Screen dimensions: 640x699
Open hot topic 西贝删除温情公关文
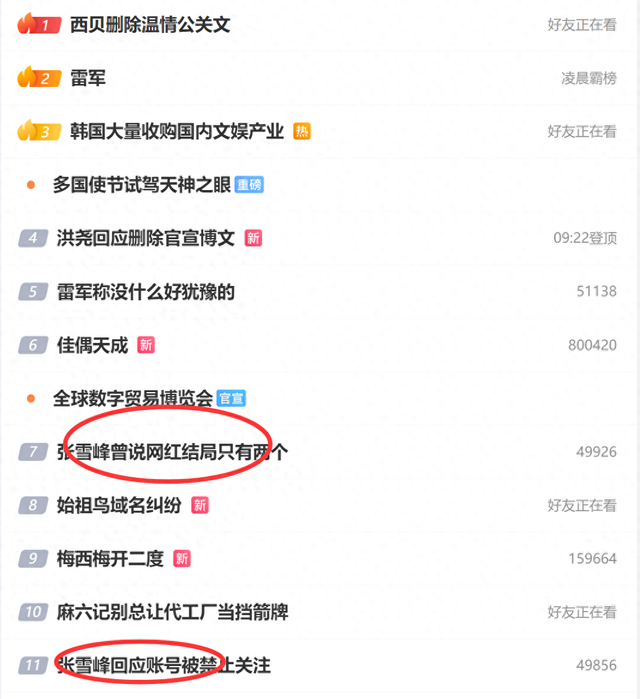(150, 24)
